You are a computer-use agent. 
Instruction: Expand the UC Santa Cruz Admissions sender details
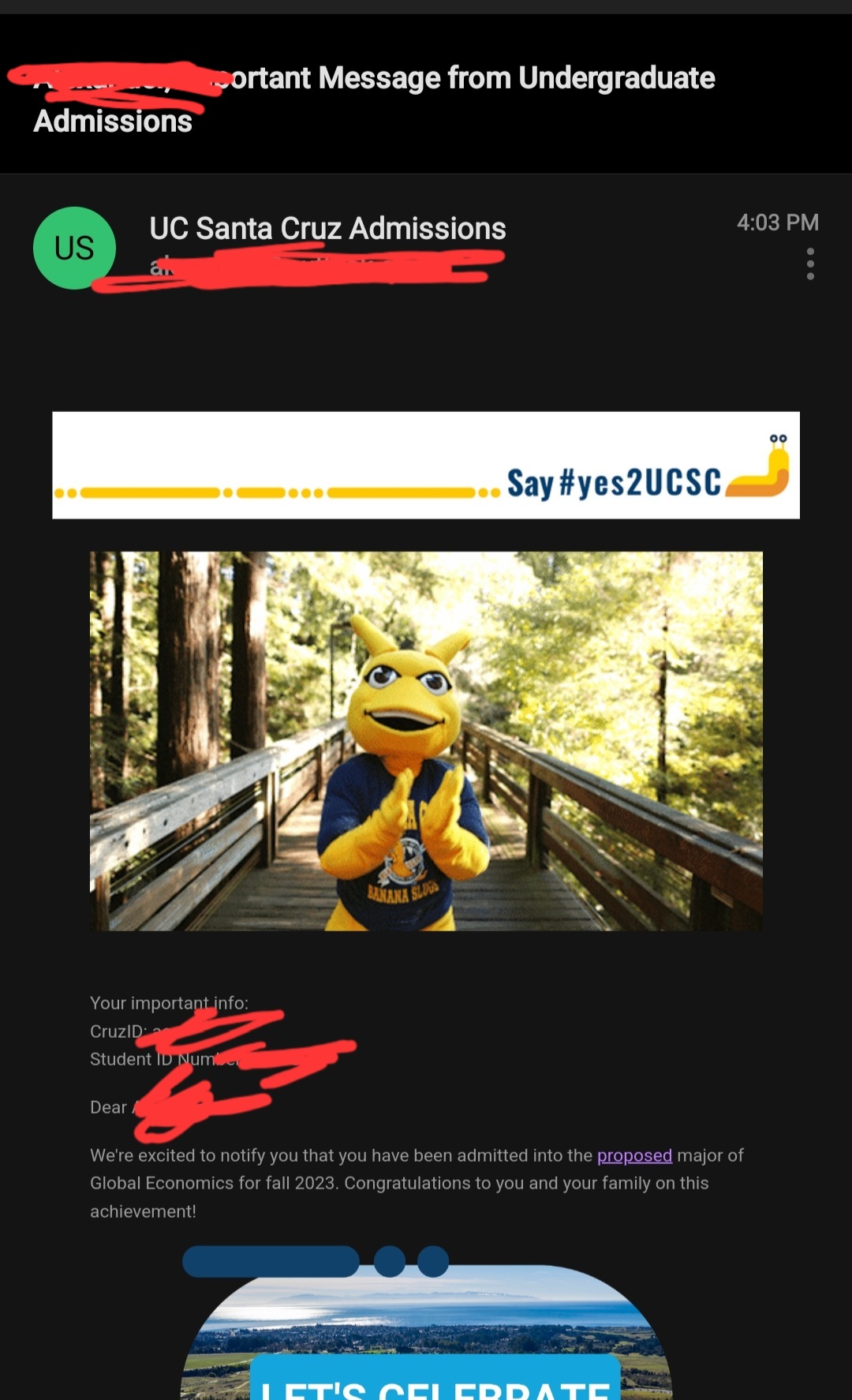[327, 229]
